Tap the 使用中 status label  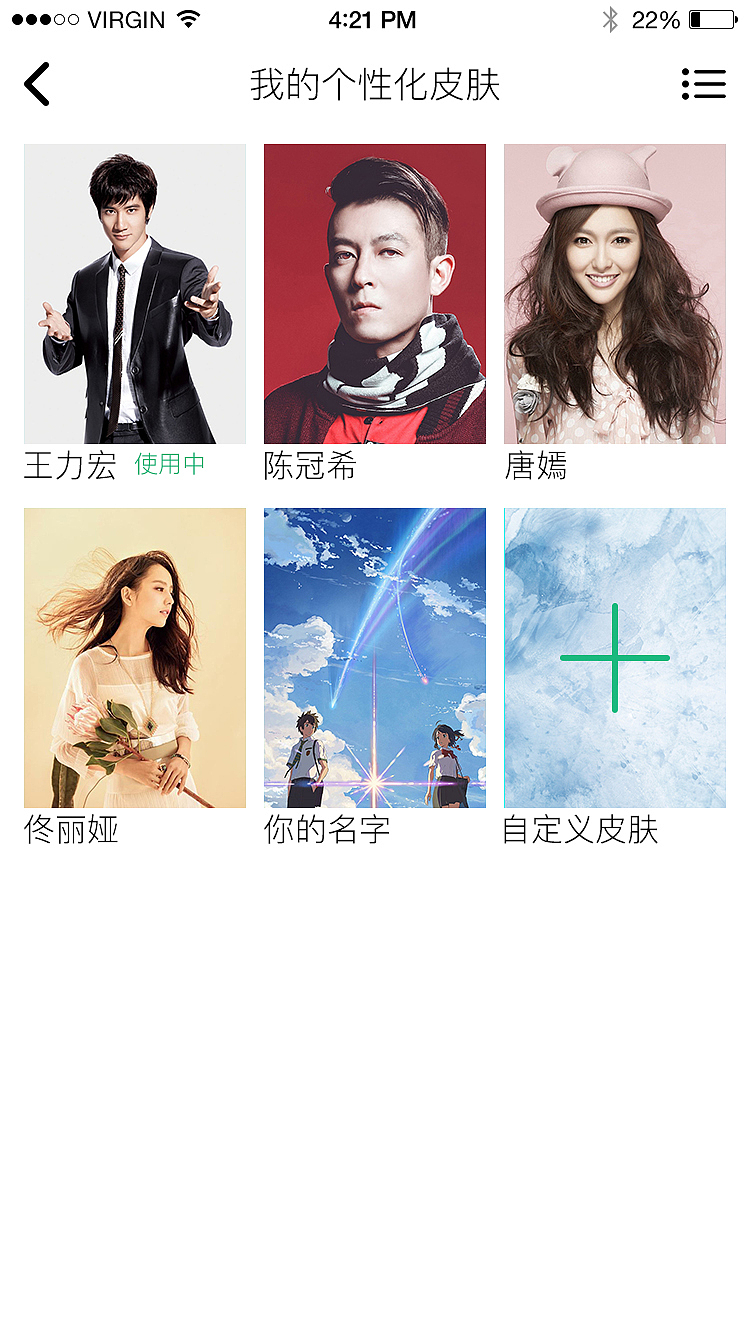coord(170,466)
